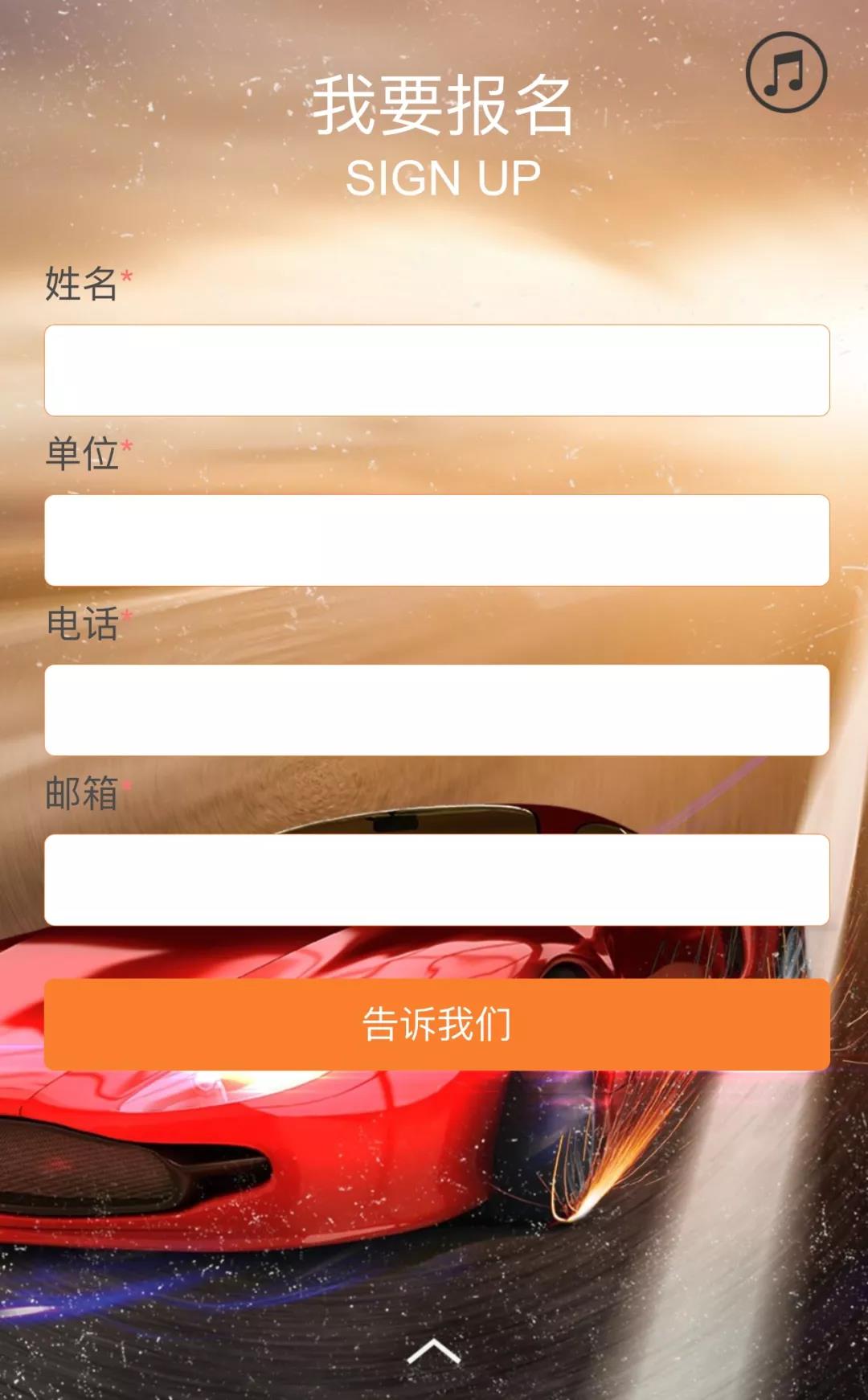The image size is (868, 1400).
Task: Submit the form with 告诉我们 button
Action: (x=436, y=1025)
